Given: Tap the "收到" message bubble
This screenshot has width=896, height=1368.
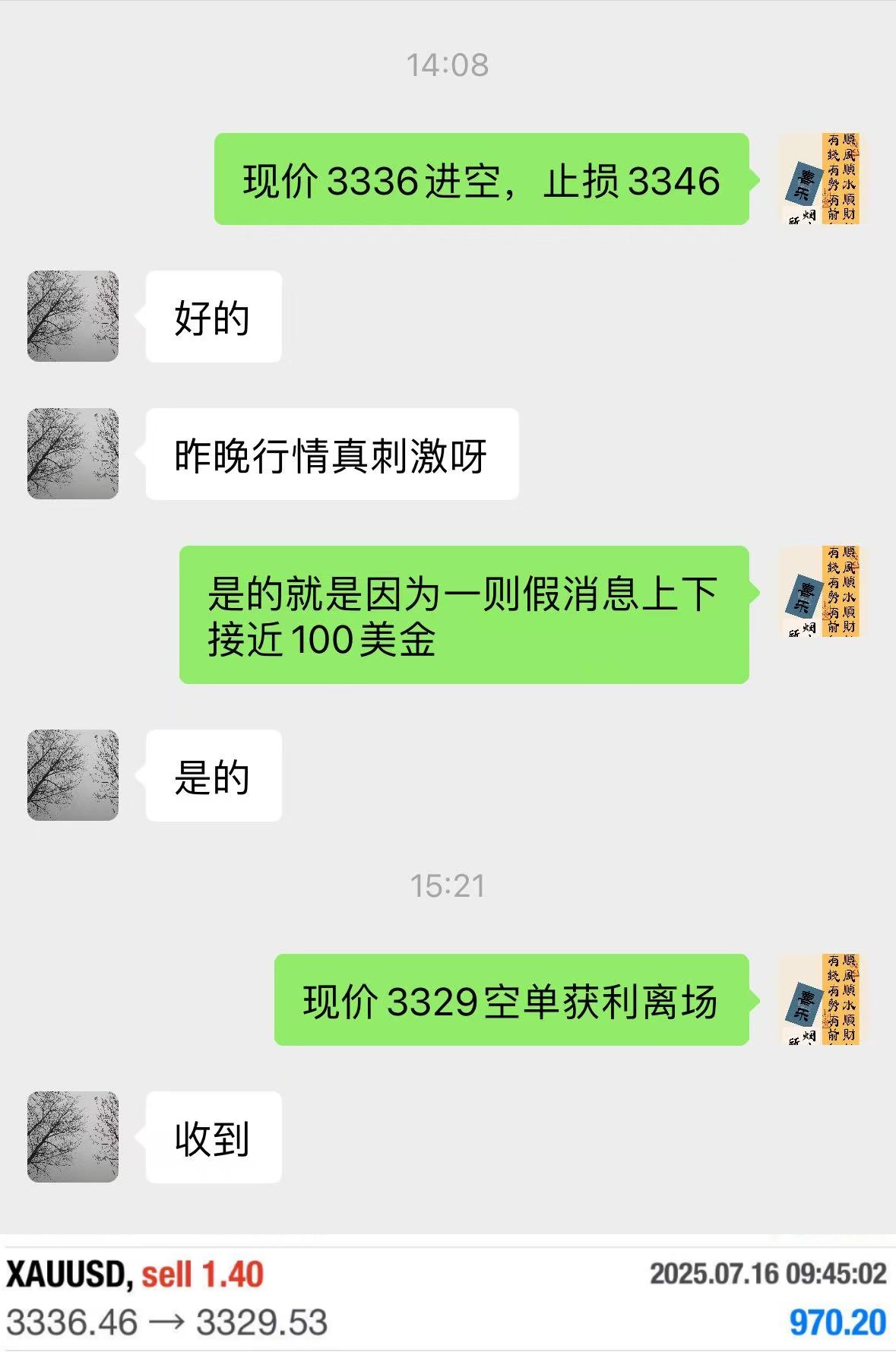Looking at the screenshot, I should coord(211,1135).
